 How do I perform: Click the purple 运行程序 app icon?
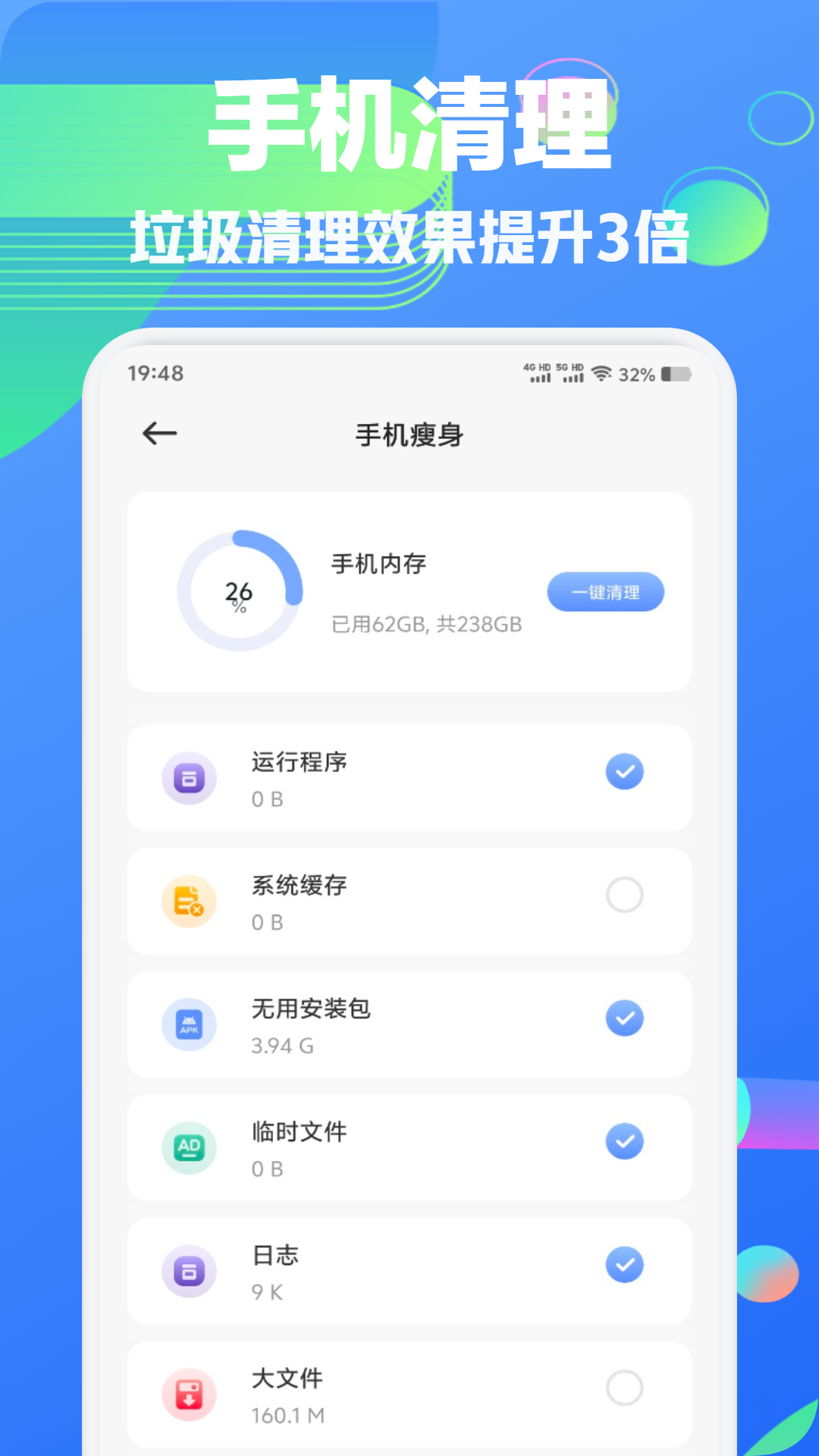click(x=190, y=778)
